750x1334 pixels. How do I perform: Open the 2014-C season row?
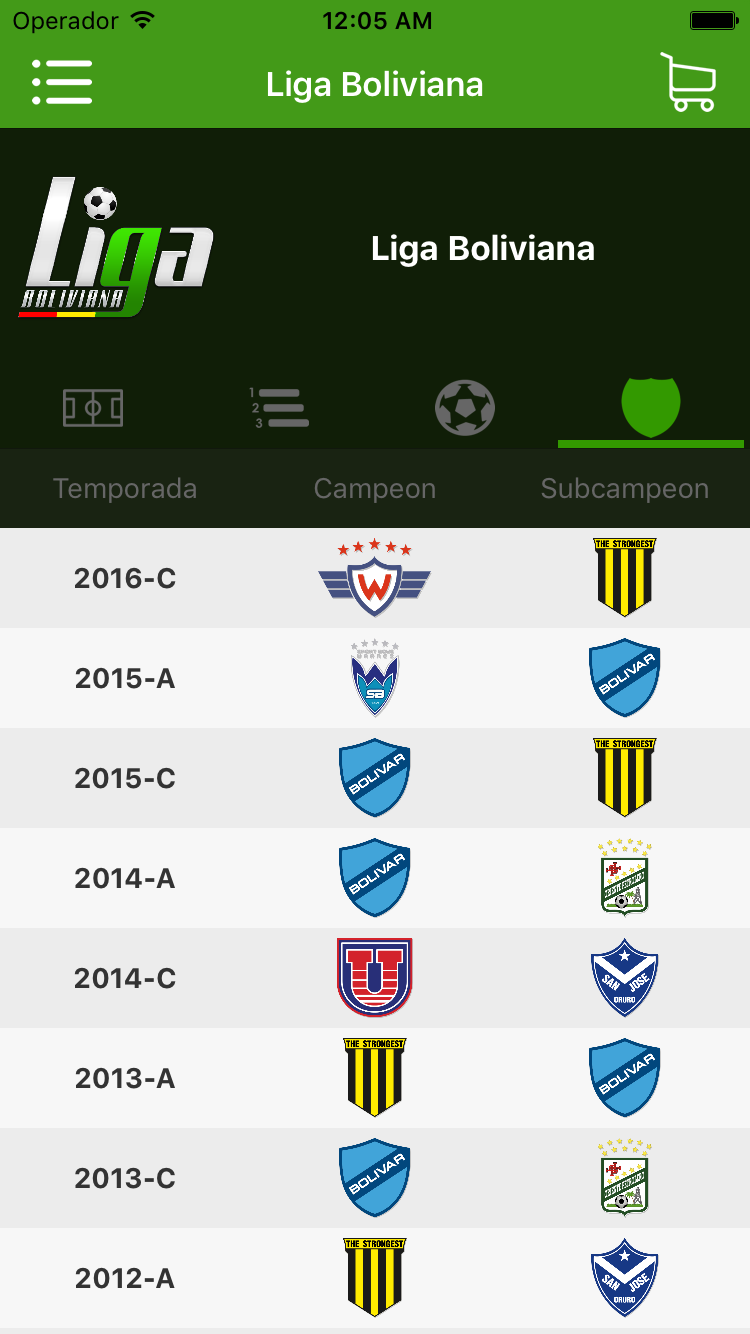pyautogui.click(x=375, y=978)
